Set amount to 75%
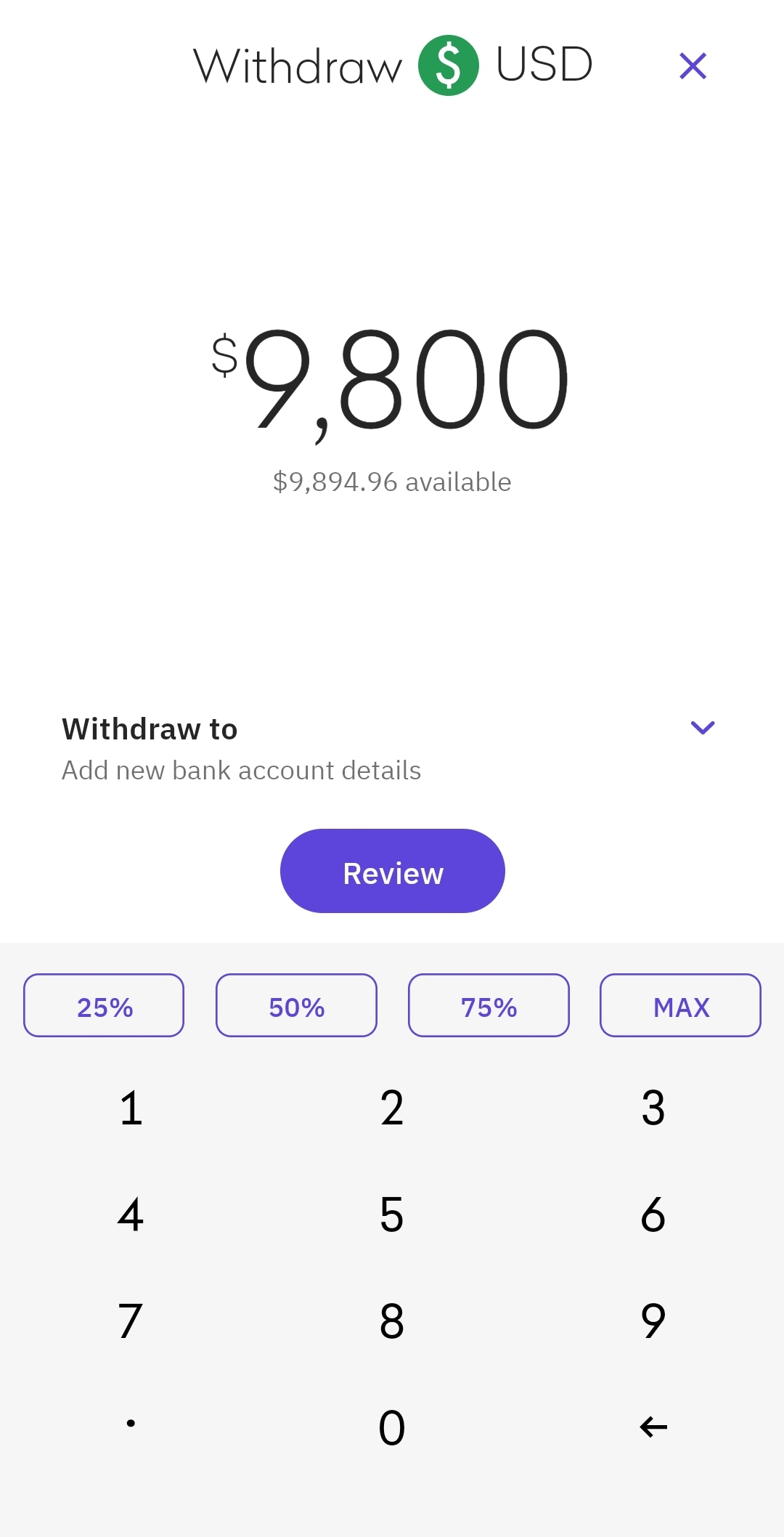Viewport: 784px width, 1537px height. coord(489,1005)
